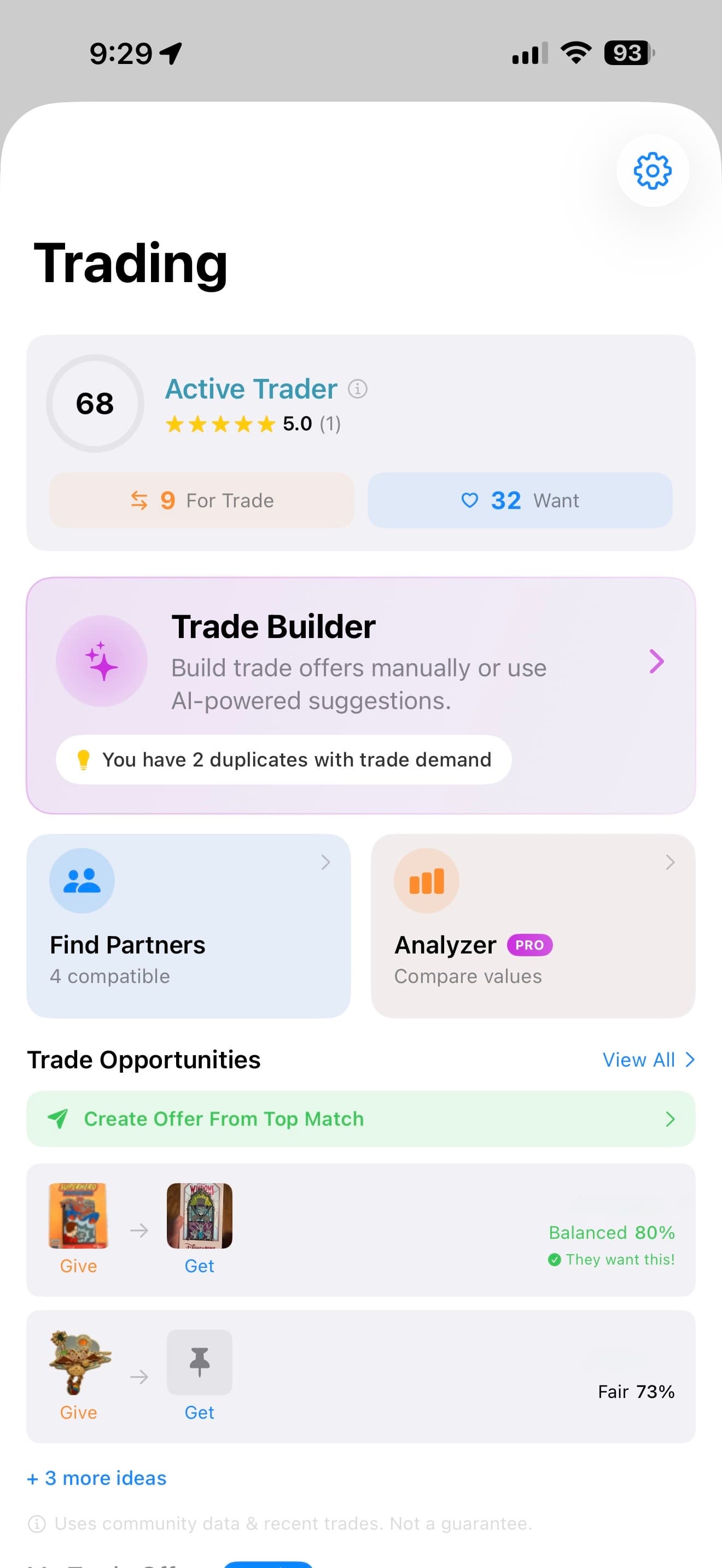722x1568 pixels.
Task: Click the 68 progress ring
Action: pyautogui.click(x=95, y=403)
